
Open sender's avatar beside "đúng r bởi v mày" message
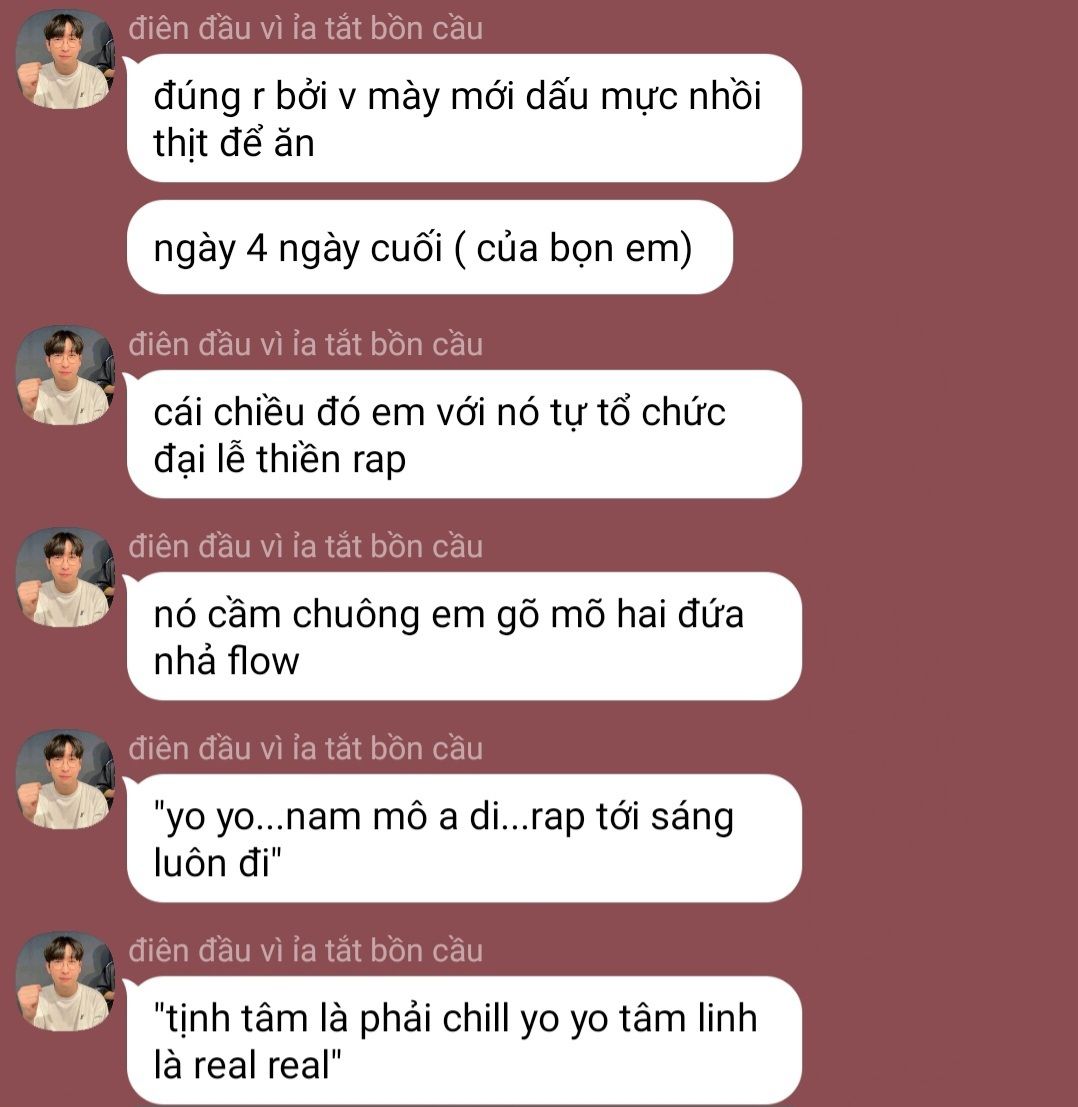pyautogui.click(x=66, y=60)
